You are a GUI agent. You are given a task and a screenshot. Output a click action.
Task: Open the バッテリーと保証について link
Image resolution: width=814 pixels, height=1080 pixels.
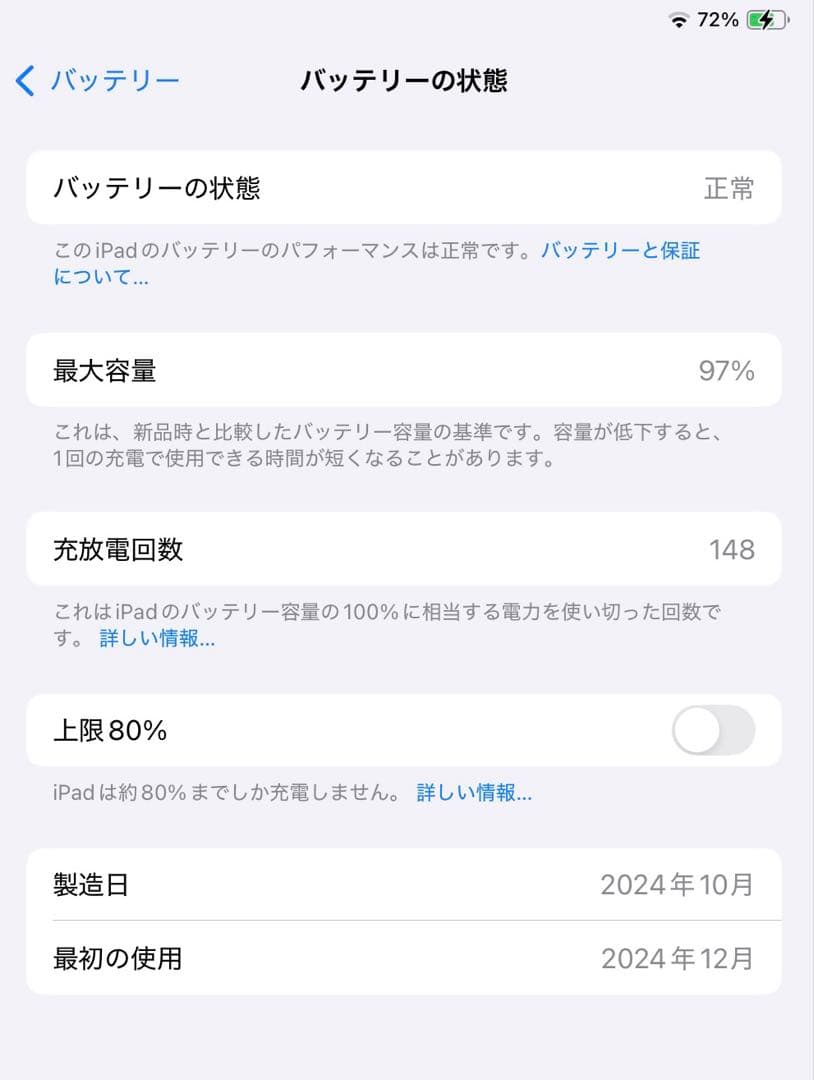(x=619, y=252)
